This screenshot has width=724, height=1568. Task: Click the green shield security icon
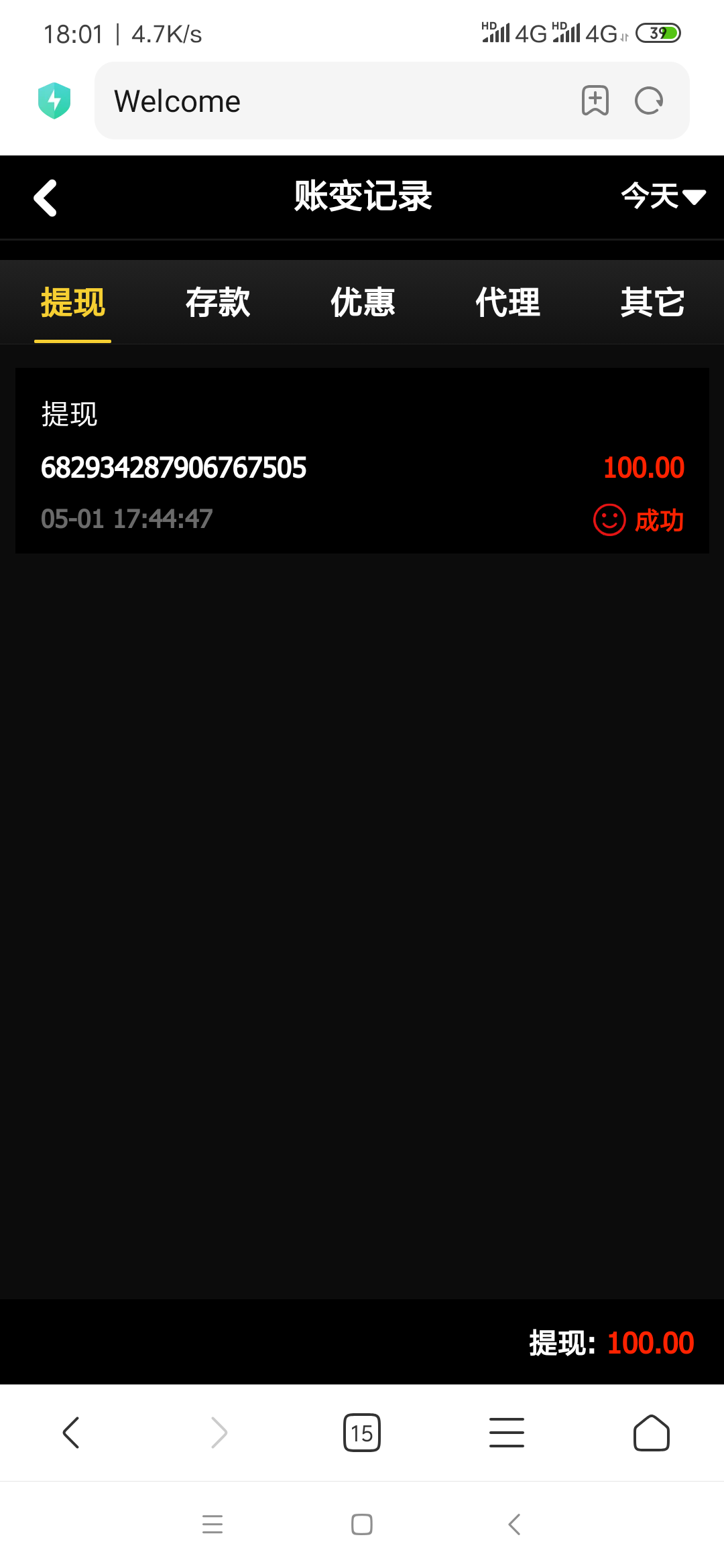click(54, 99)
